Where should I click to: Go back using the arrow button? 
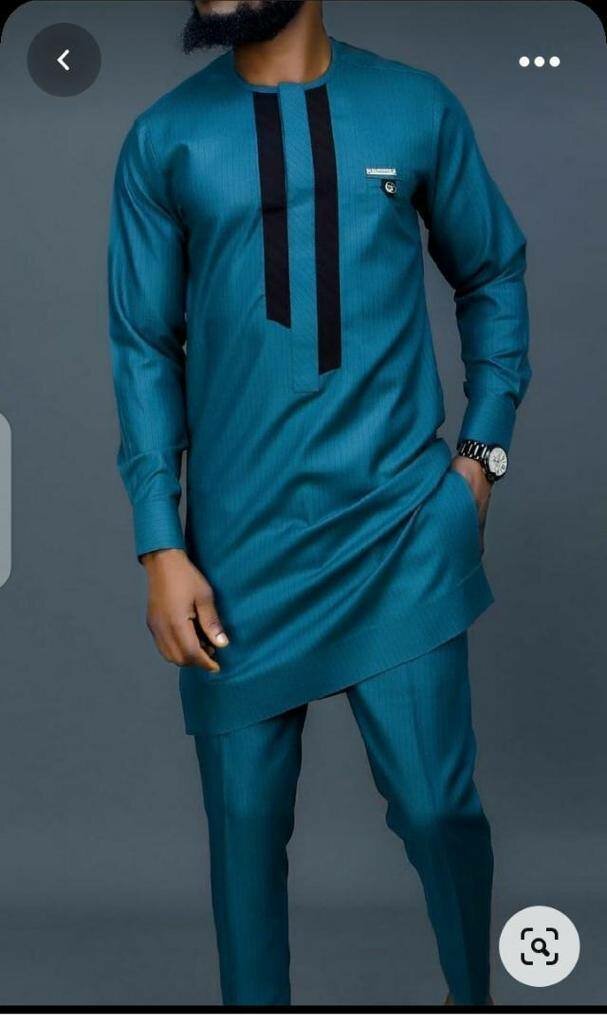pyautogui.click(x=63, y=60)
